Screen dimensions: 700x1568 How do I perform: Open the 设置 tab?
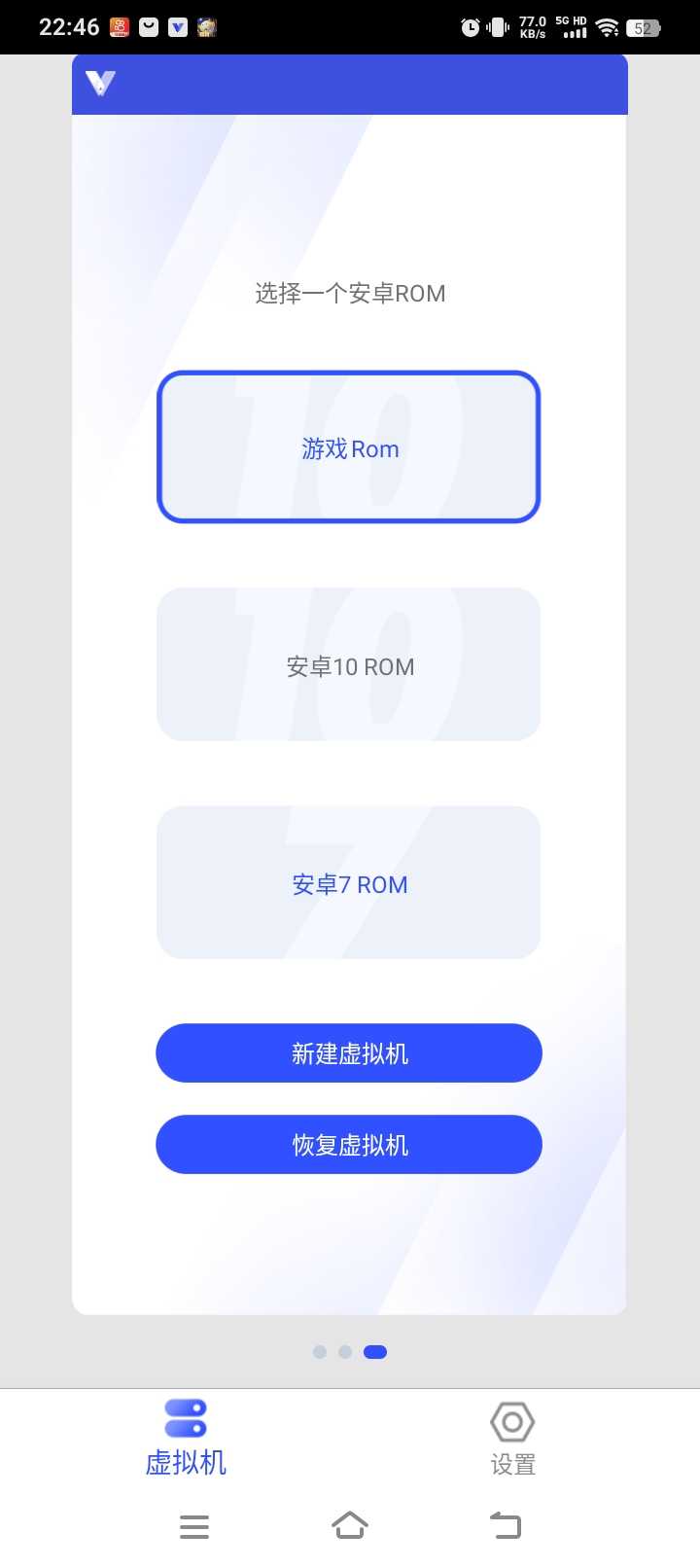(512, 1438)
